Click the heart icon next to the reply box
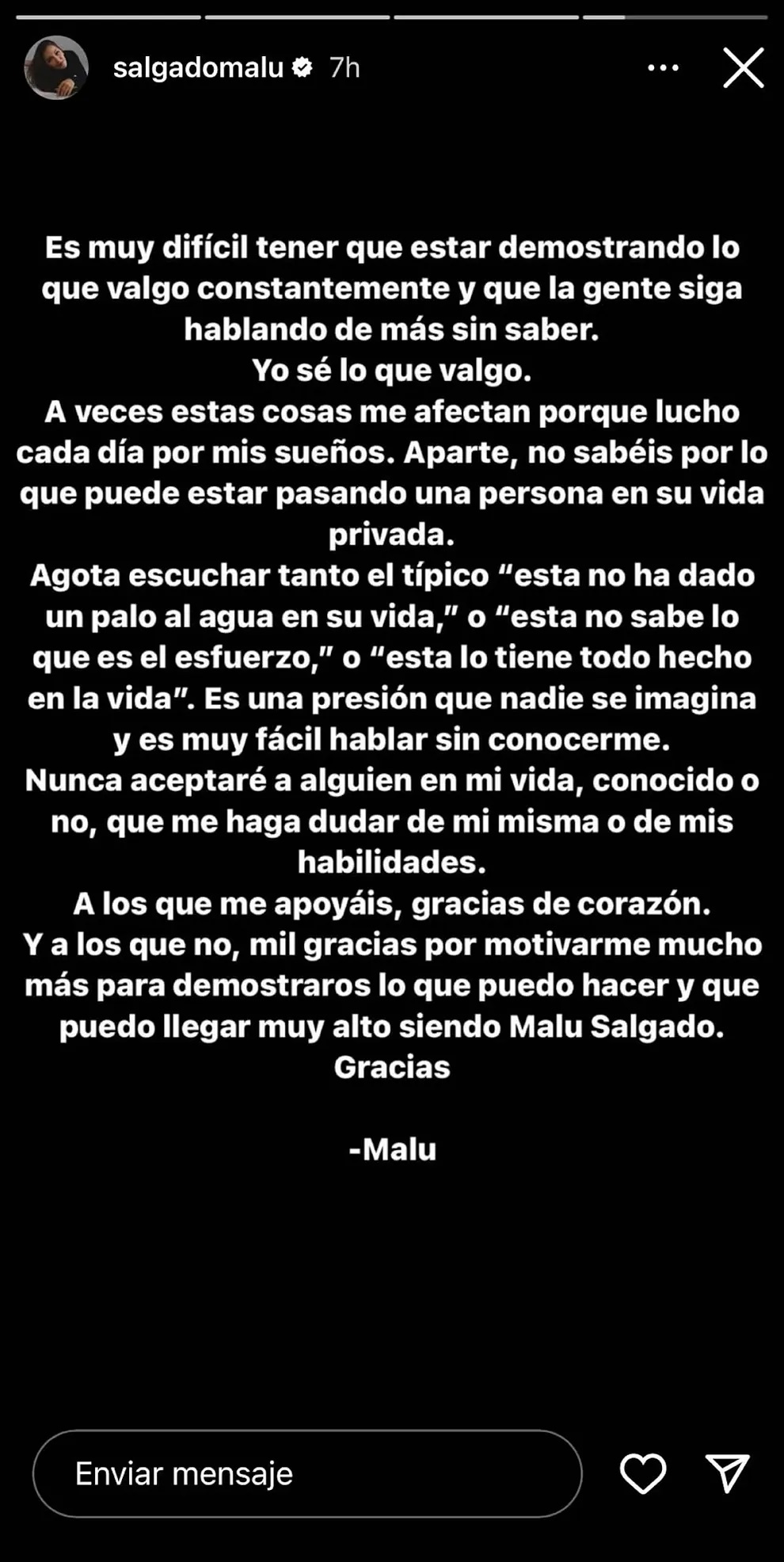 click(x=642, y=1472)
